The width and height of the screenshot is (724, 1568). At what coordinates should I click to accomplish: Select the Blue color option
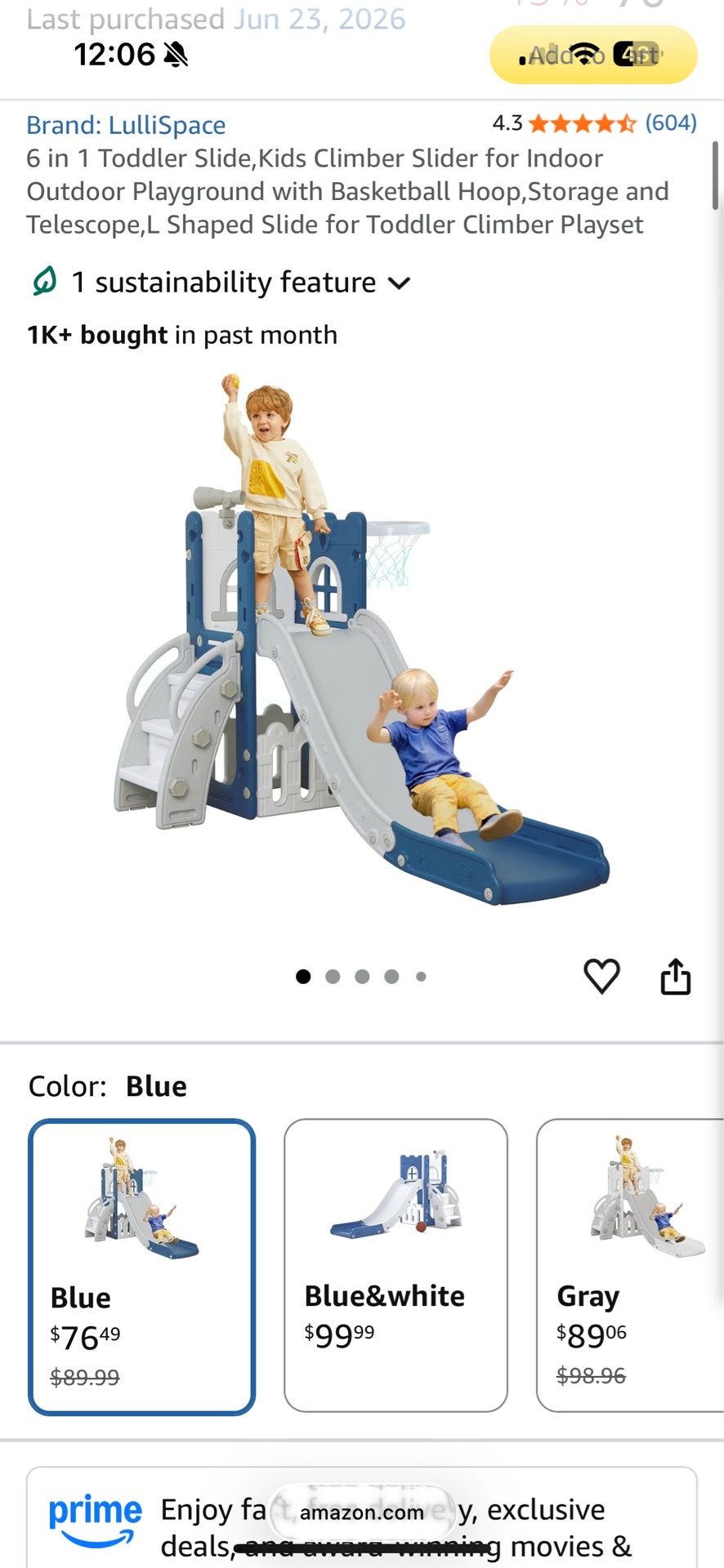[141, 1267]
